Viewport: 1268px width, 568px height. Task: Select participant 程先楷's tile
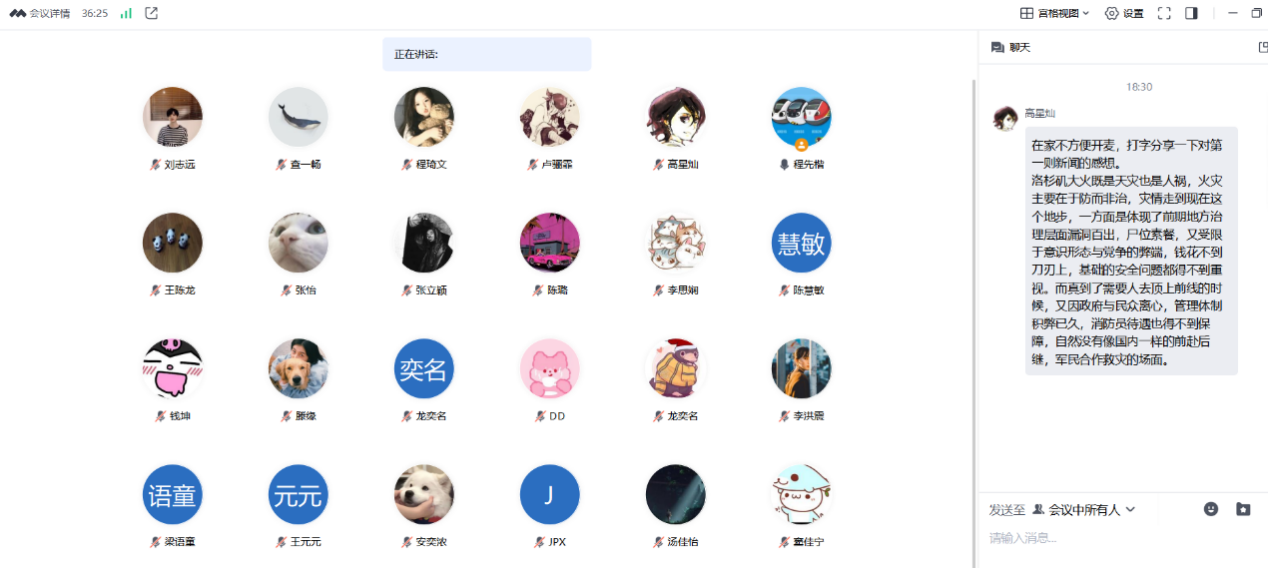tap(801, 117)
